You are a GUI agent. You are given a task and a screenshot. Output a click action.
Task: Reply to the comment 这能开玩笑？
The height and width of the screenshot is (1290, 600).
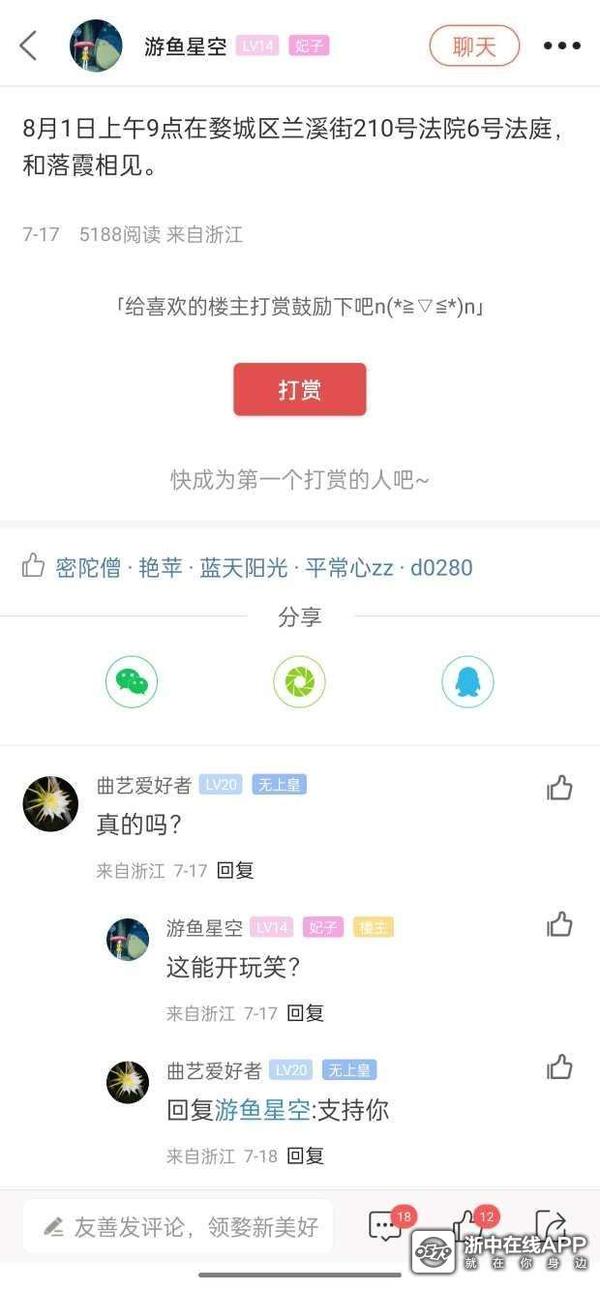click(306, 1013)
